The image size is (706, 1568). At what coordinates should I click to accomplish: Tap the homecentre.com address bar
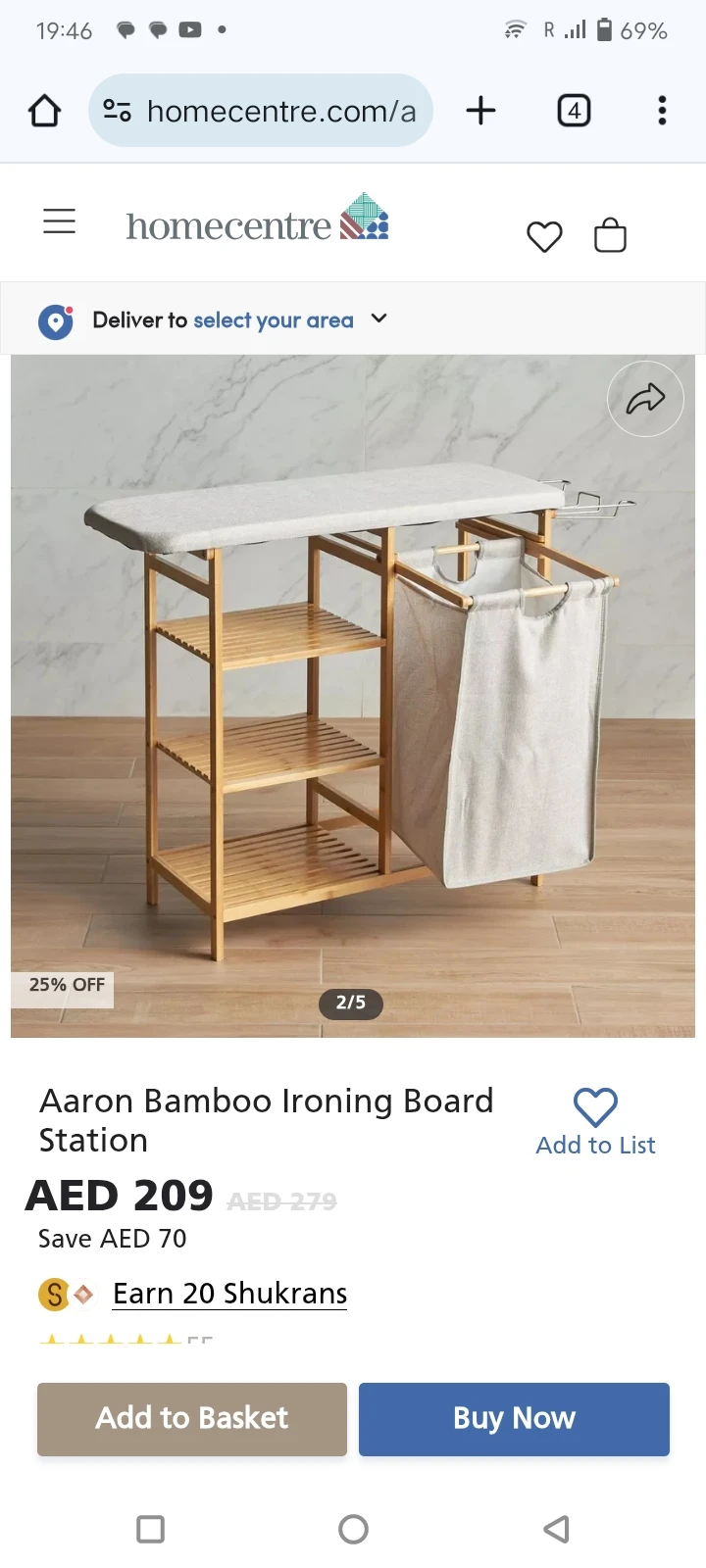click(x=261, y=111)
